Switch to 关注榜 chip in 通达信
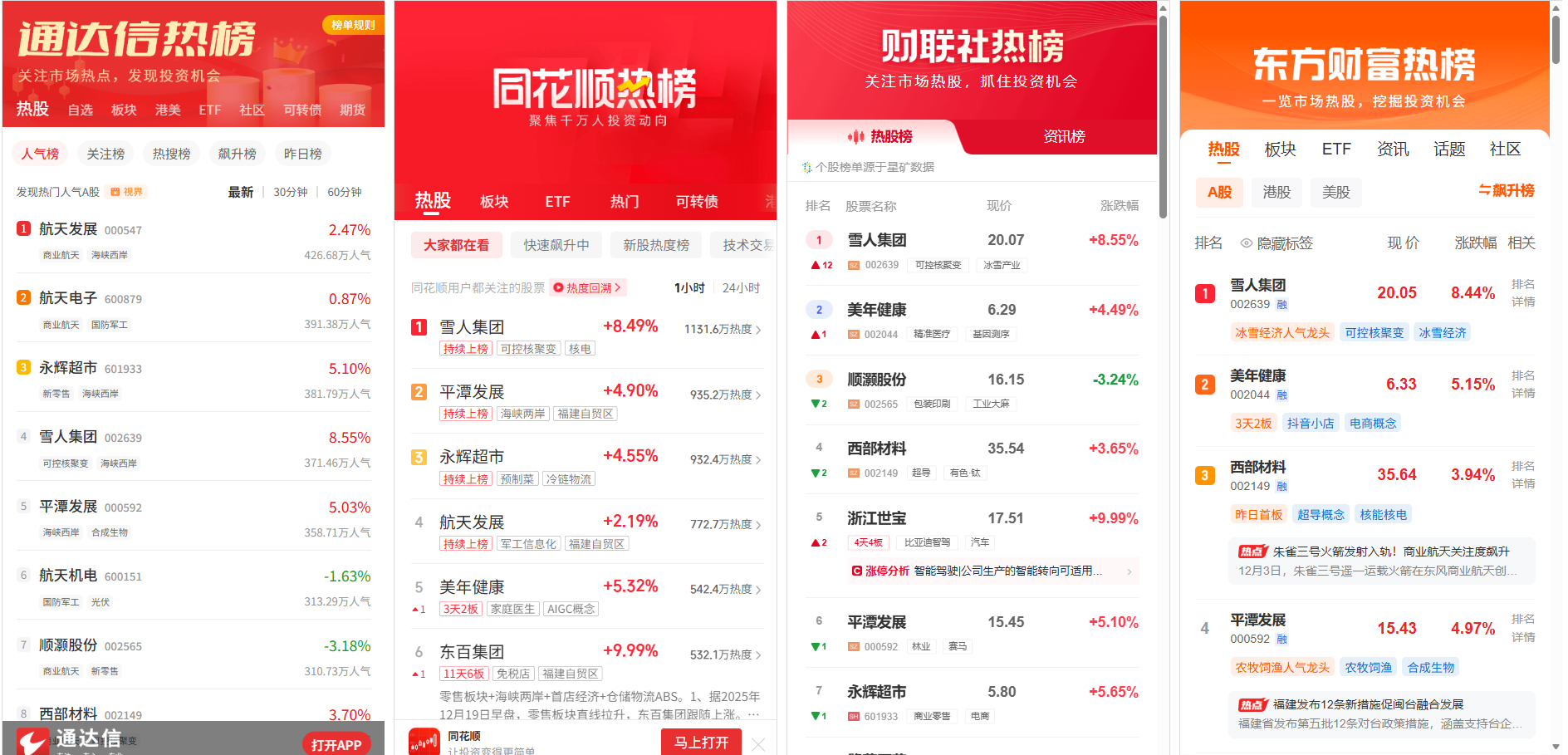The width and height of the screenshot is (1568, 755). click(x=105, y=154)
